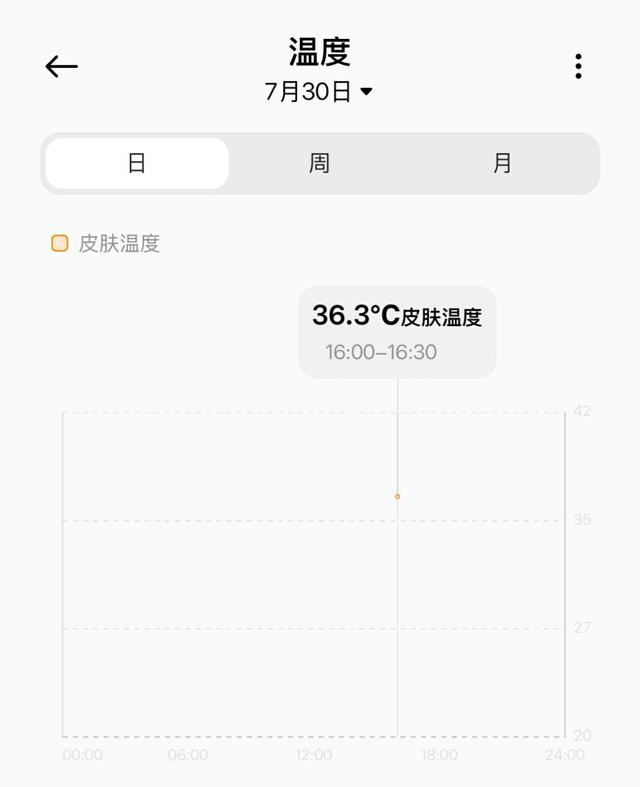Toggle the 皮肤温度 legend checkbox
Viewport: 640px width, 787px height.
tap(60, 243)
